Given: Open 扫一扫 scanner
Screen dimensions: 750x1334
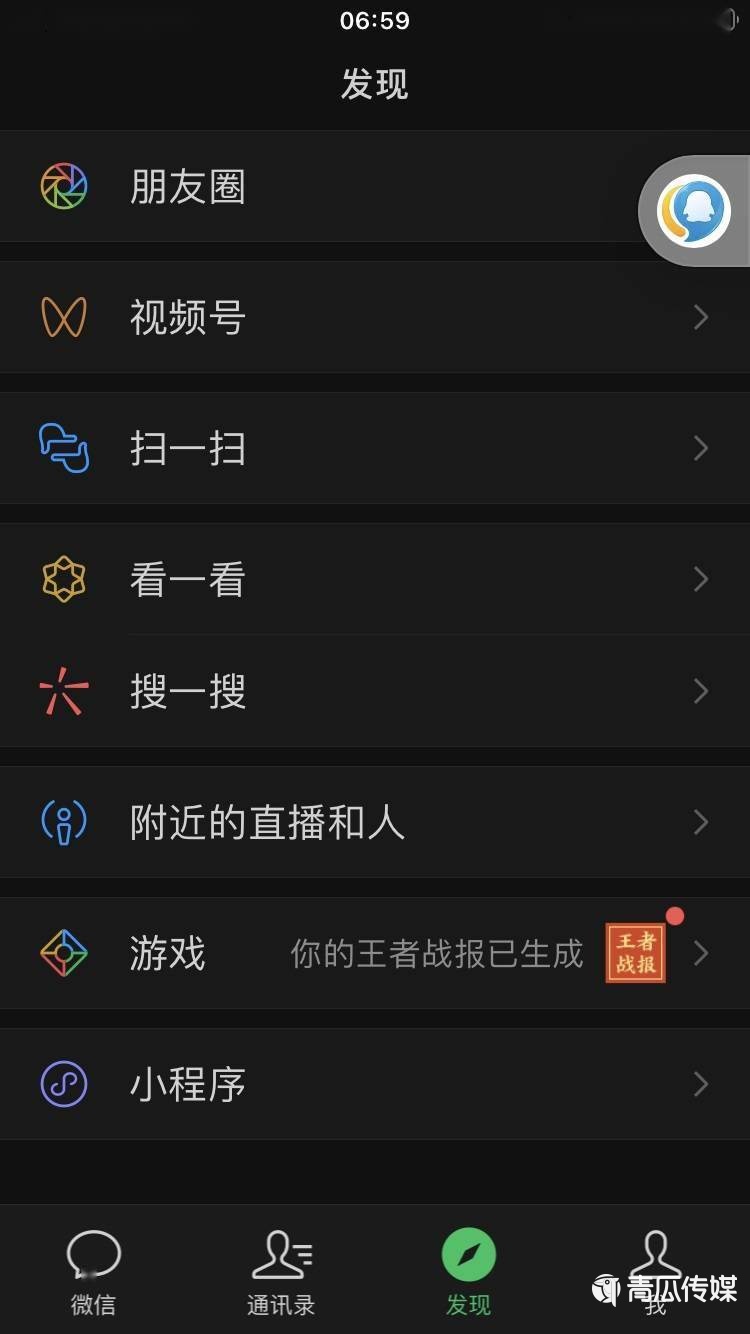Looking at the screenshot, I should 375,448.
